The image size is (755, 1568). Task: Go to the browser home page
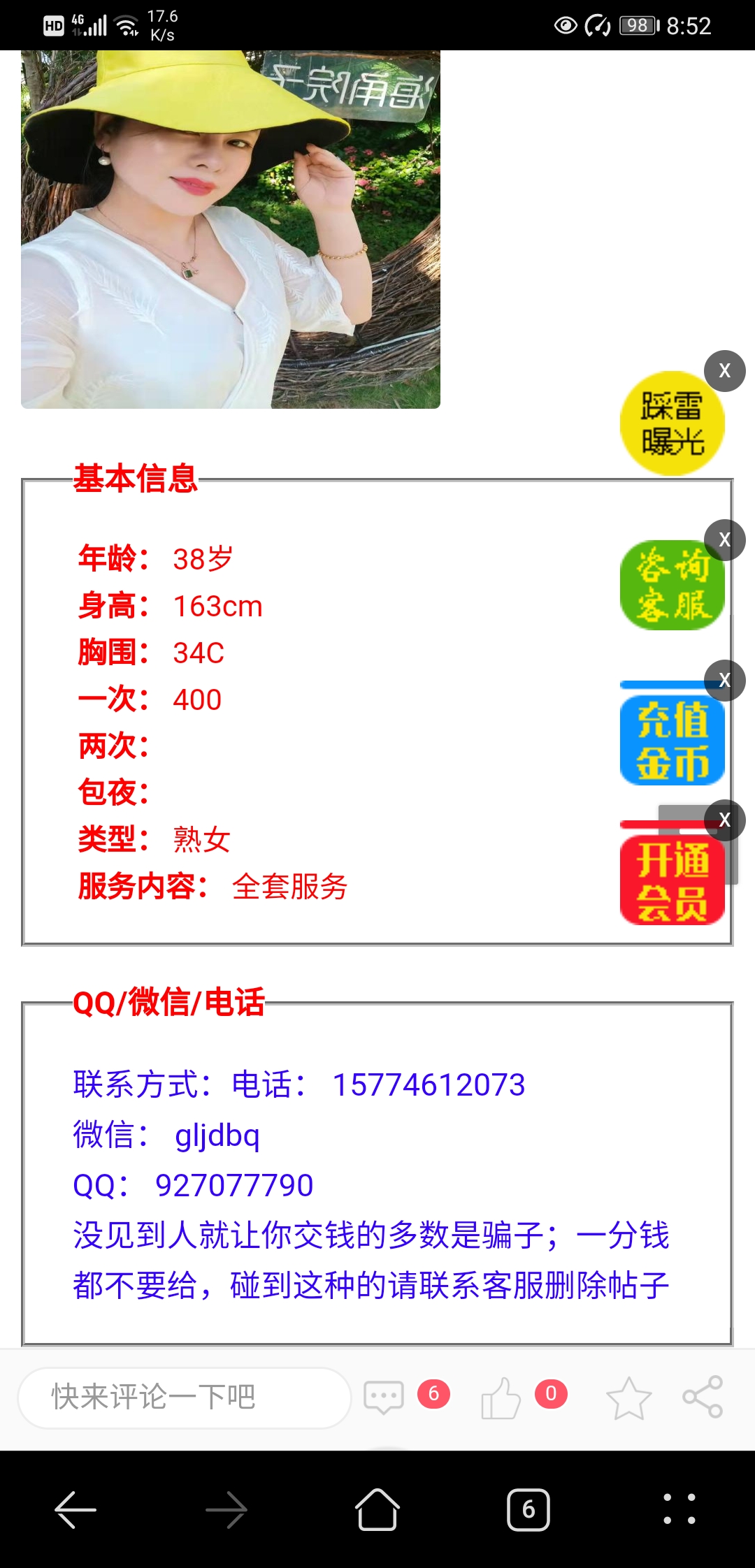click(377, 1510)
